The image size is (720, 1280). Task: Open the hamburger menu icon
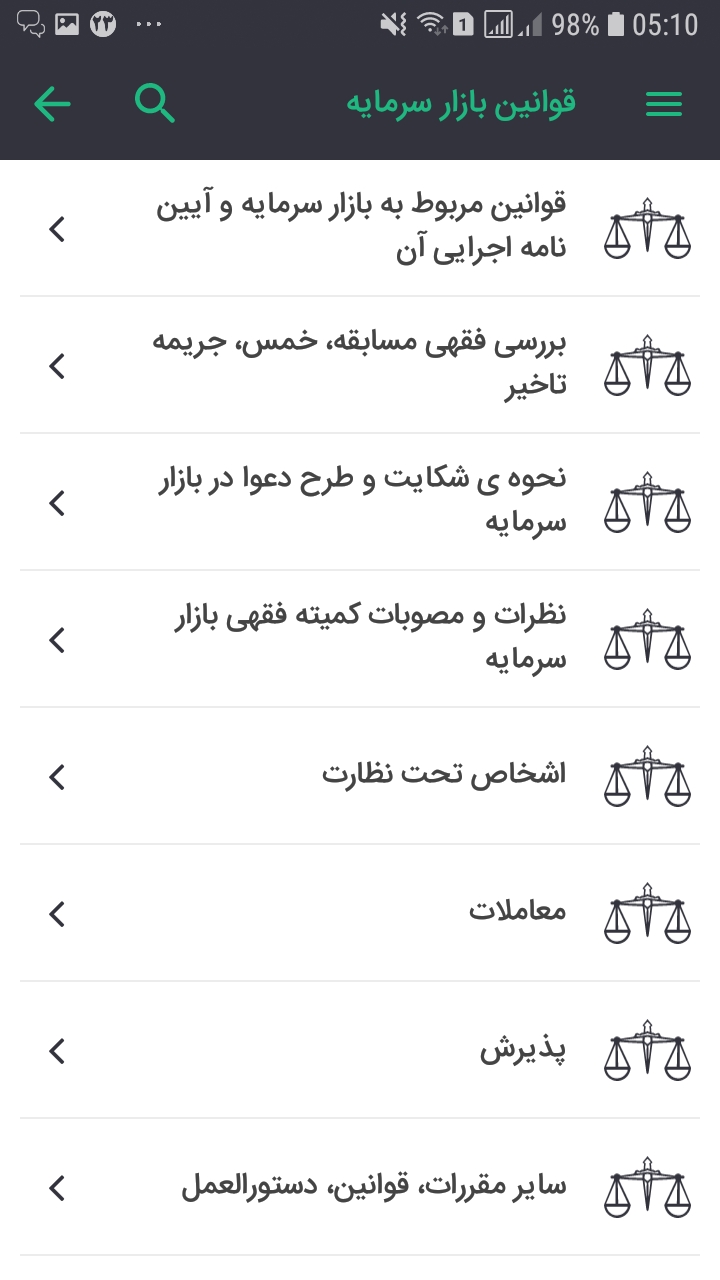click(663, 103)
